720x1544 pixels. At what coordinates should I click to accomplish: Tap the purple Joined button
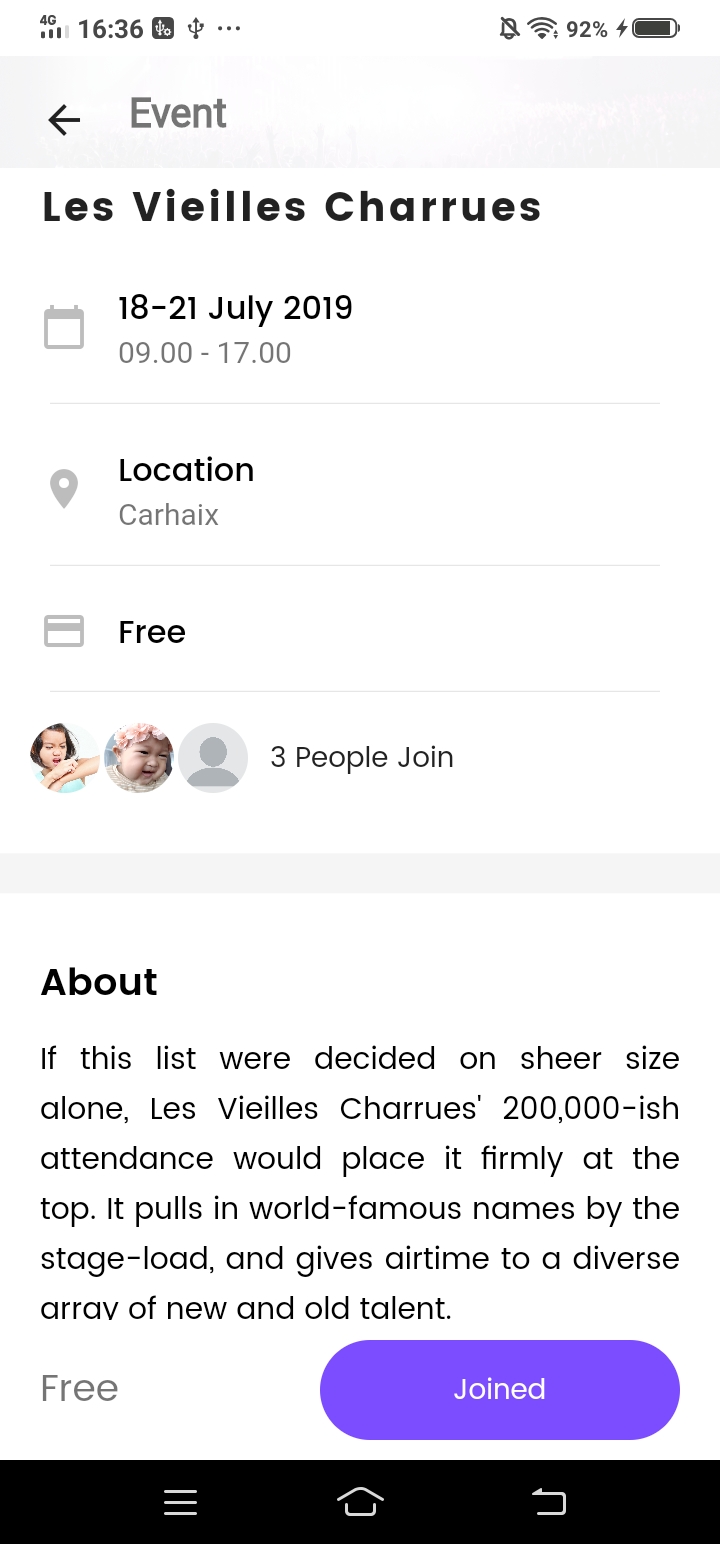click(x=499, y=1389)
